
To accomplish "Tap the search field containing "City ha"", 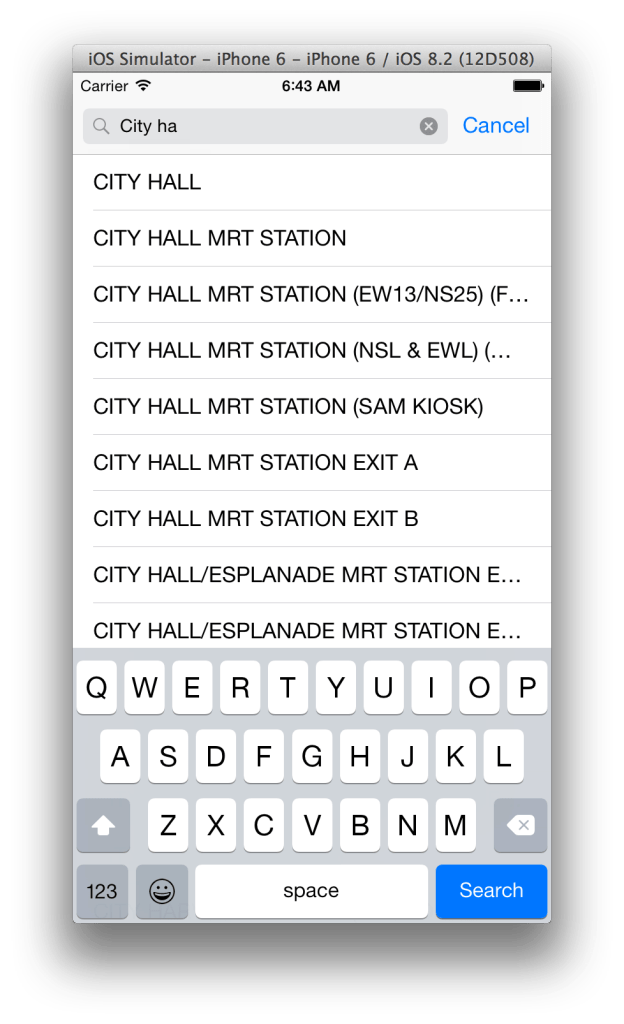I will point(260,126).
